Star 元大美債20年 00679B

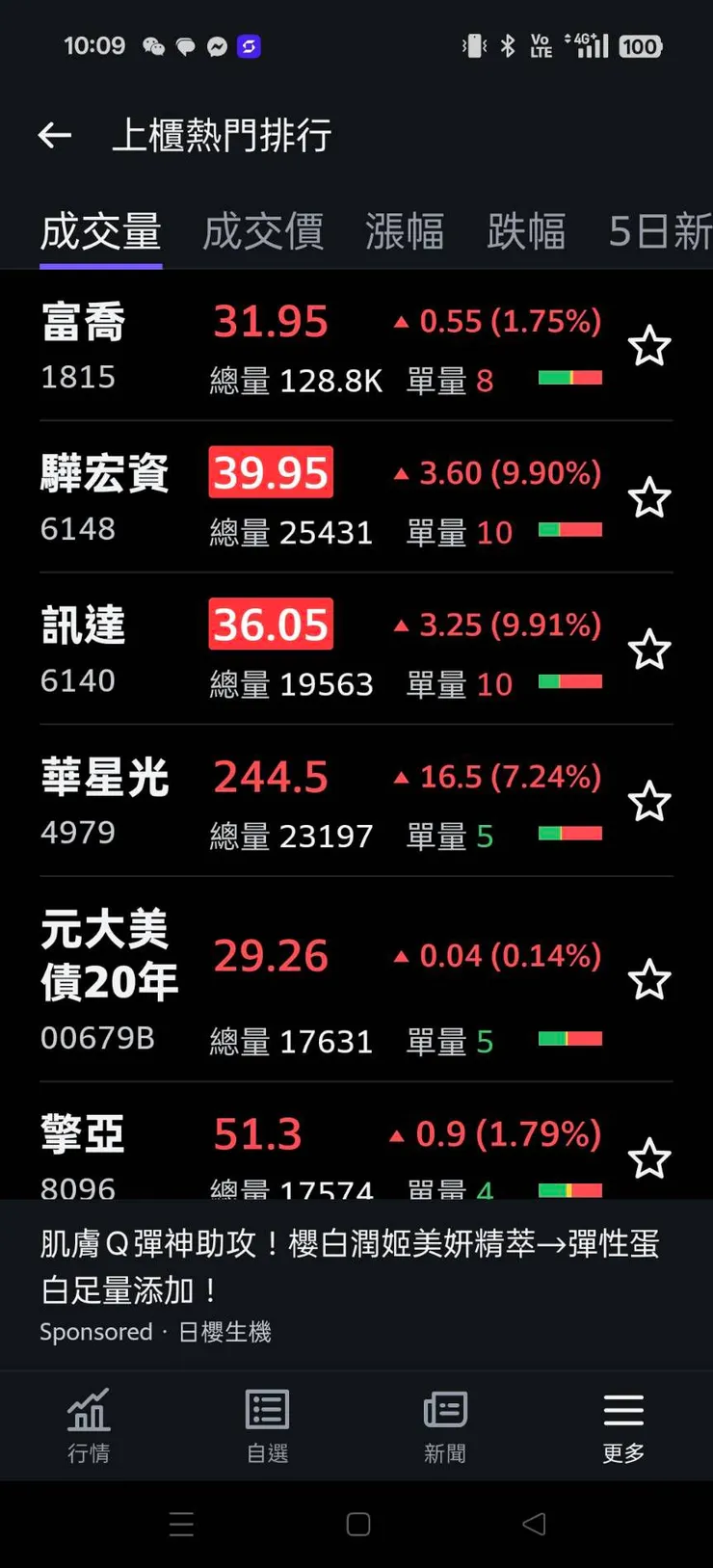[x=648, y=980]
